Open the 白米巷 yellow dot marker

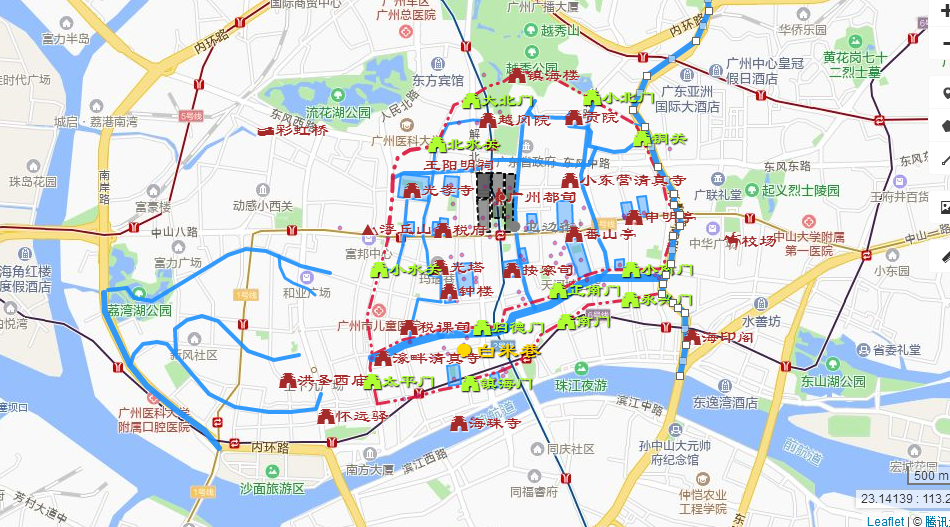[463, 351]
